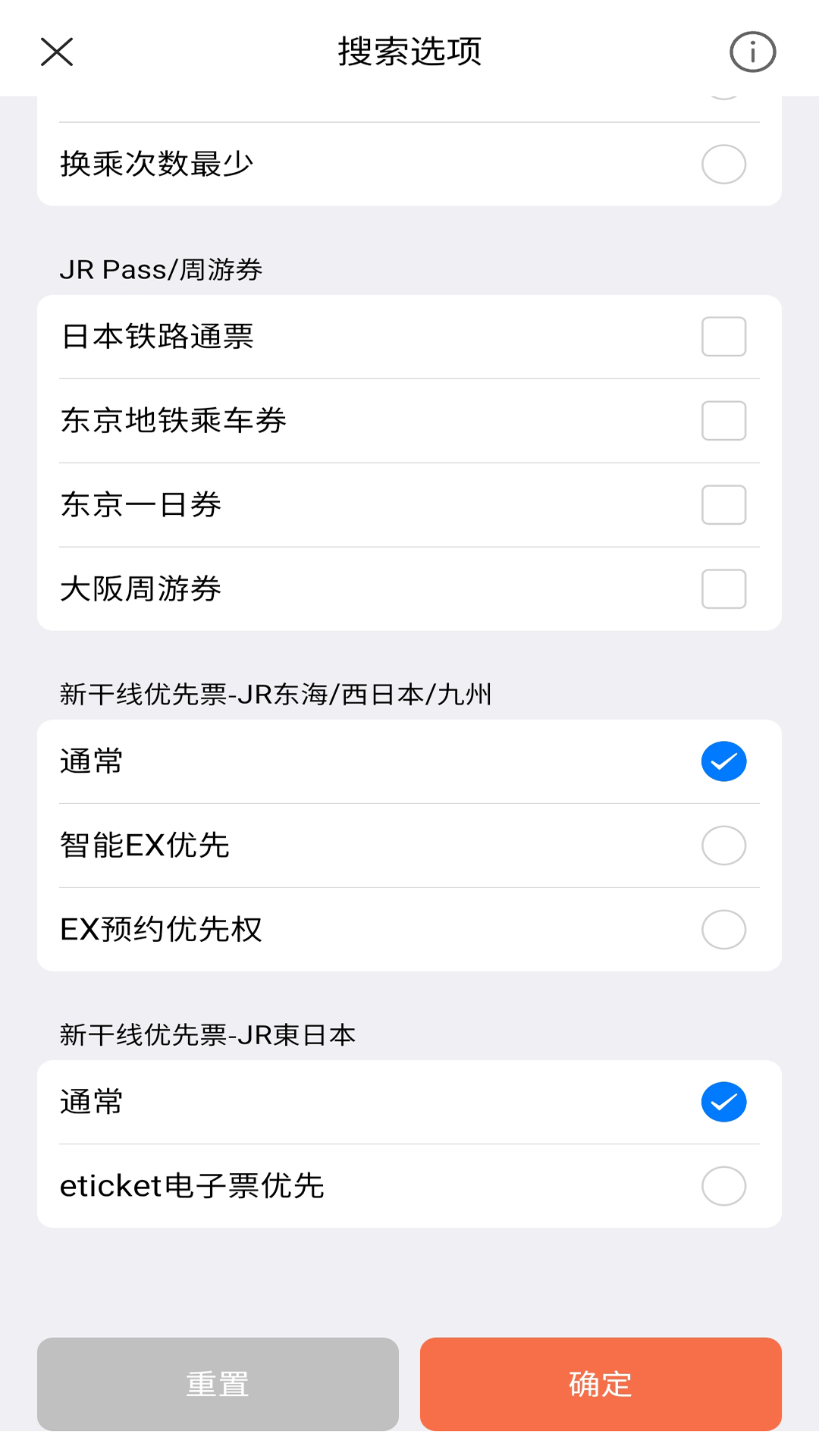The height and width of the screenshot is (1456, 819).
Task: Choose eticket电子票优先 option
Action: [x=722, y=1186]
